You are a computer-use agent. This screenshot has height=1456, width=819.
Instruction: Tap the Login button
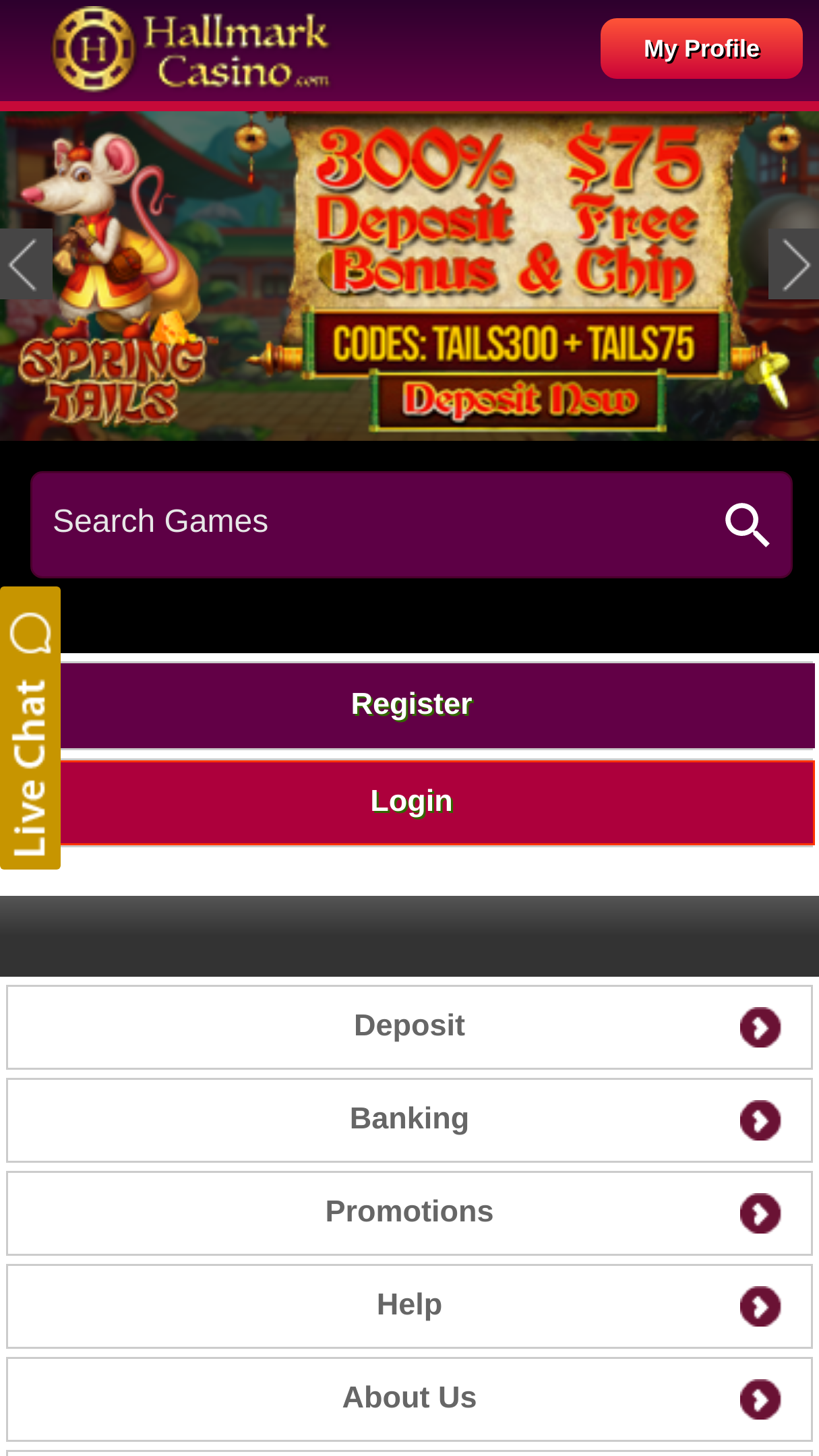[x=437, y=802]
